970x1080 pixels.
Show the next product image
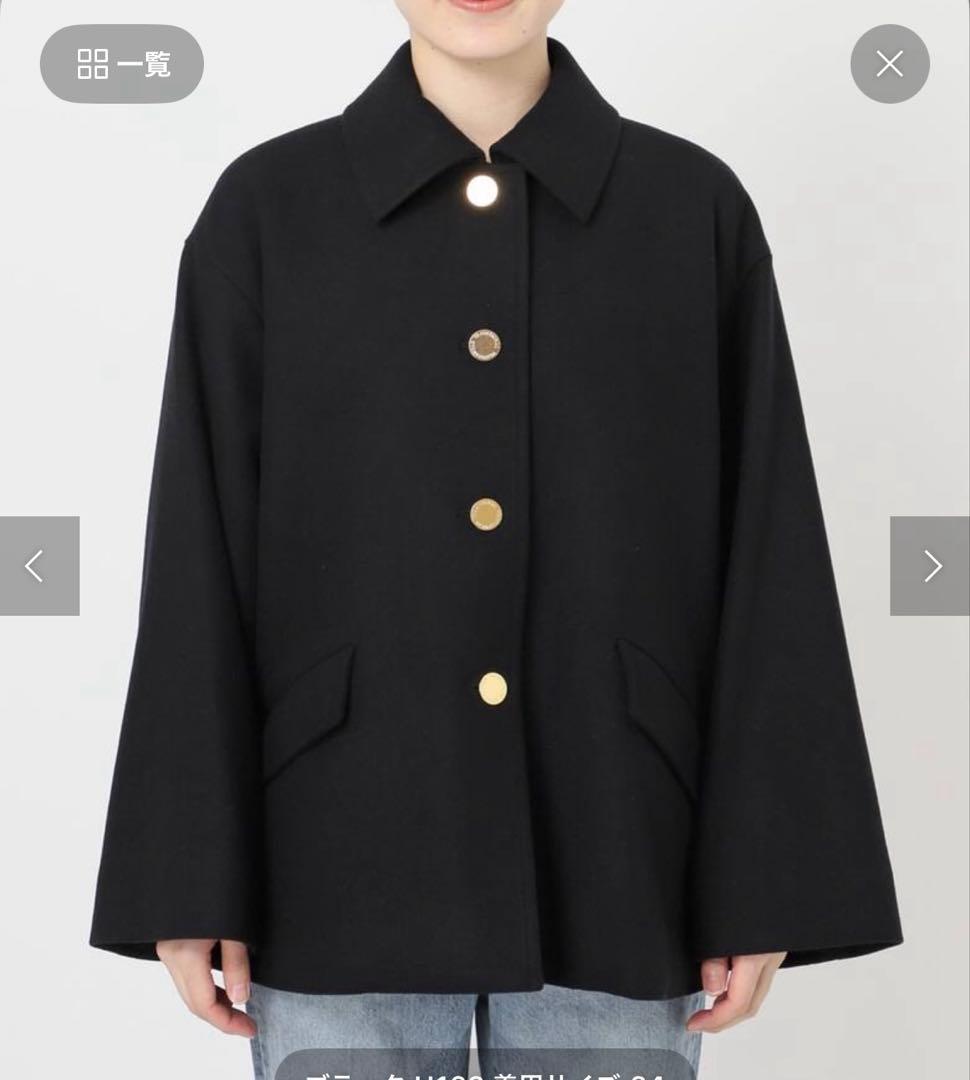tap(930, 566)
